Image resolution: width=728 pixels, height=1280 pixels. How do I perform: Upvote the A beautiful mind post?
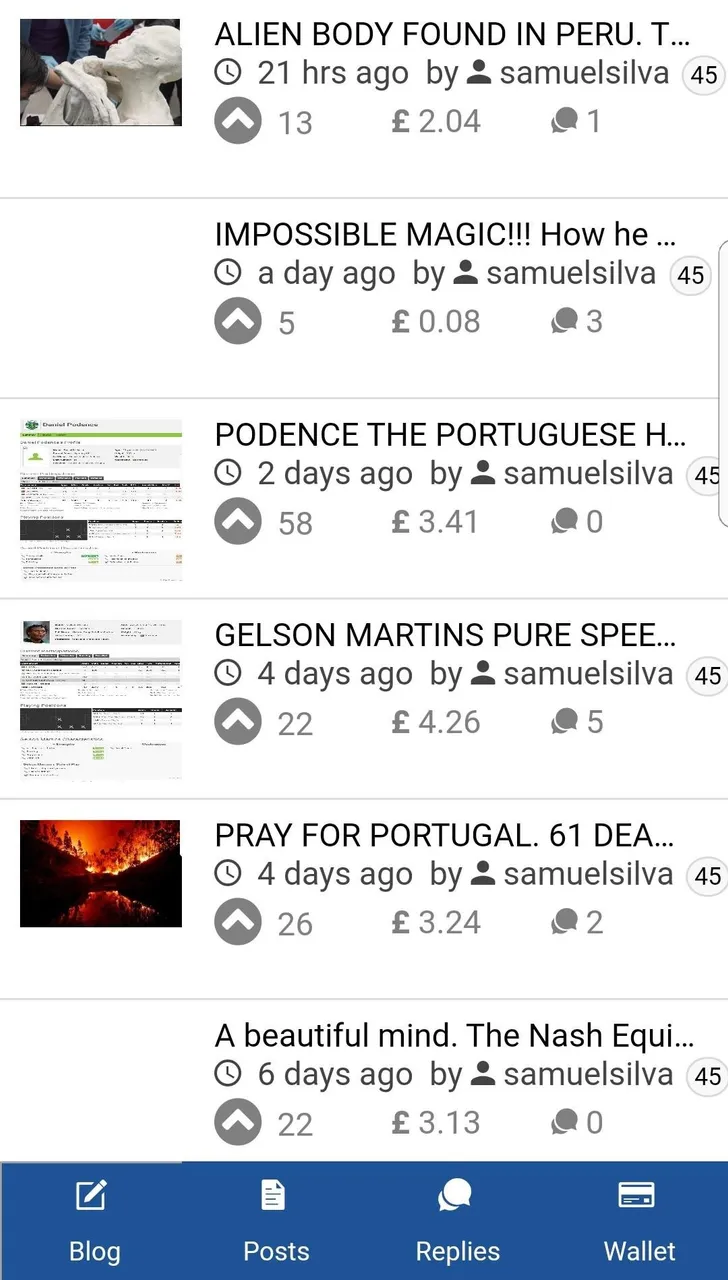coord(238,1123)
